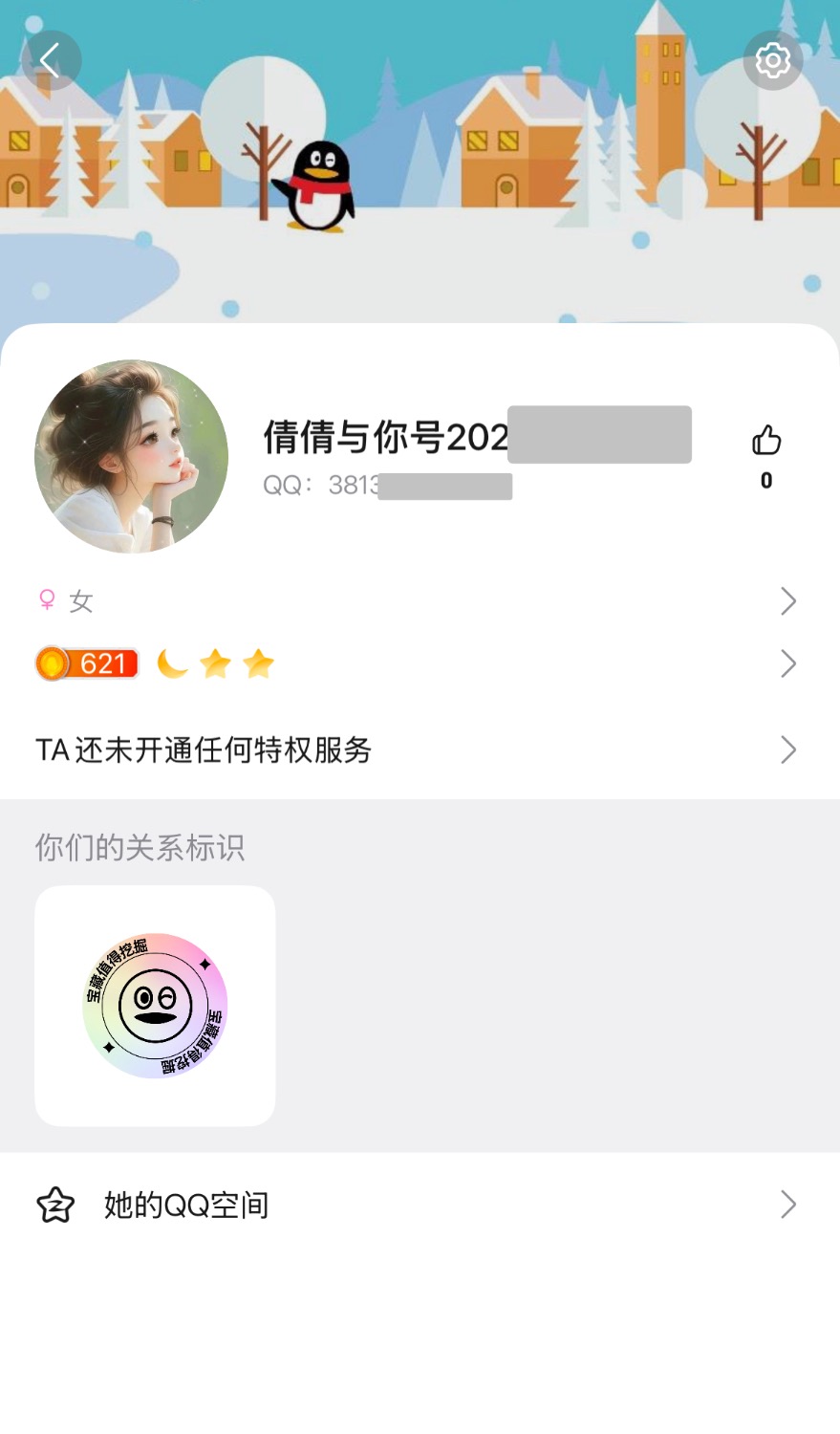Open TA还未开通任何特权服务 row
Screen dimensions: 840x1434
(x=419, y=750)
